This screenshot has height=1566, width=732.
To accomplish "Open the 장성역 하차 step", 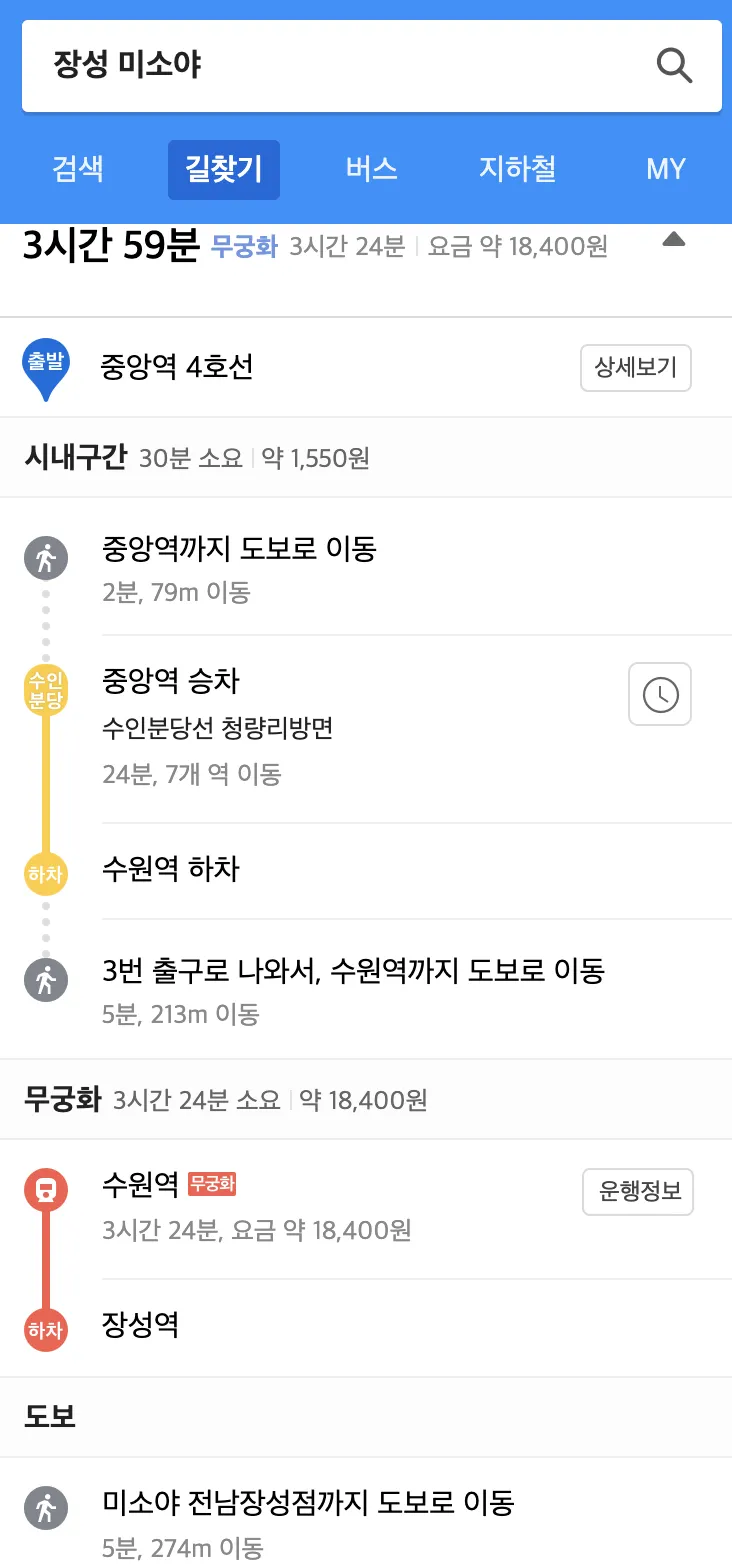I will (140, 1327).
